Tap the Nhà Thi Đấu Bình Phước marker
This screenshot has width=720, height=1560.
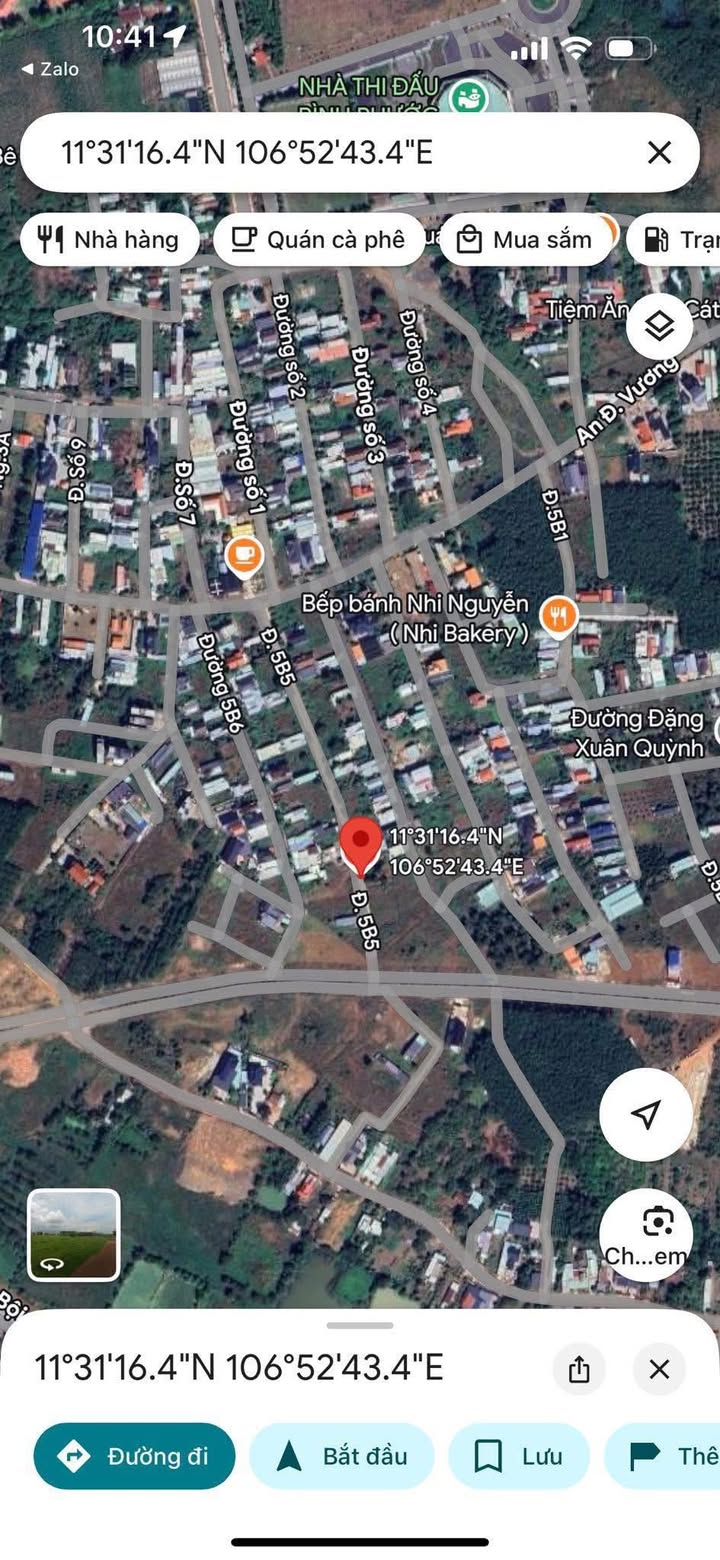pyautogui.click(x=464, y=97)
